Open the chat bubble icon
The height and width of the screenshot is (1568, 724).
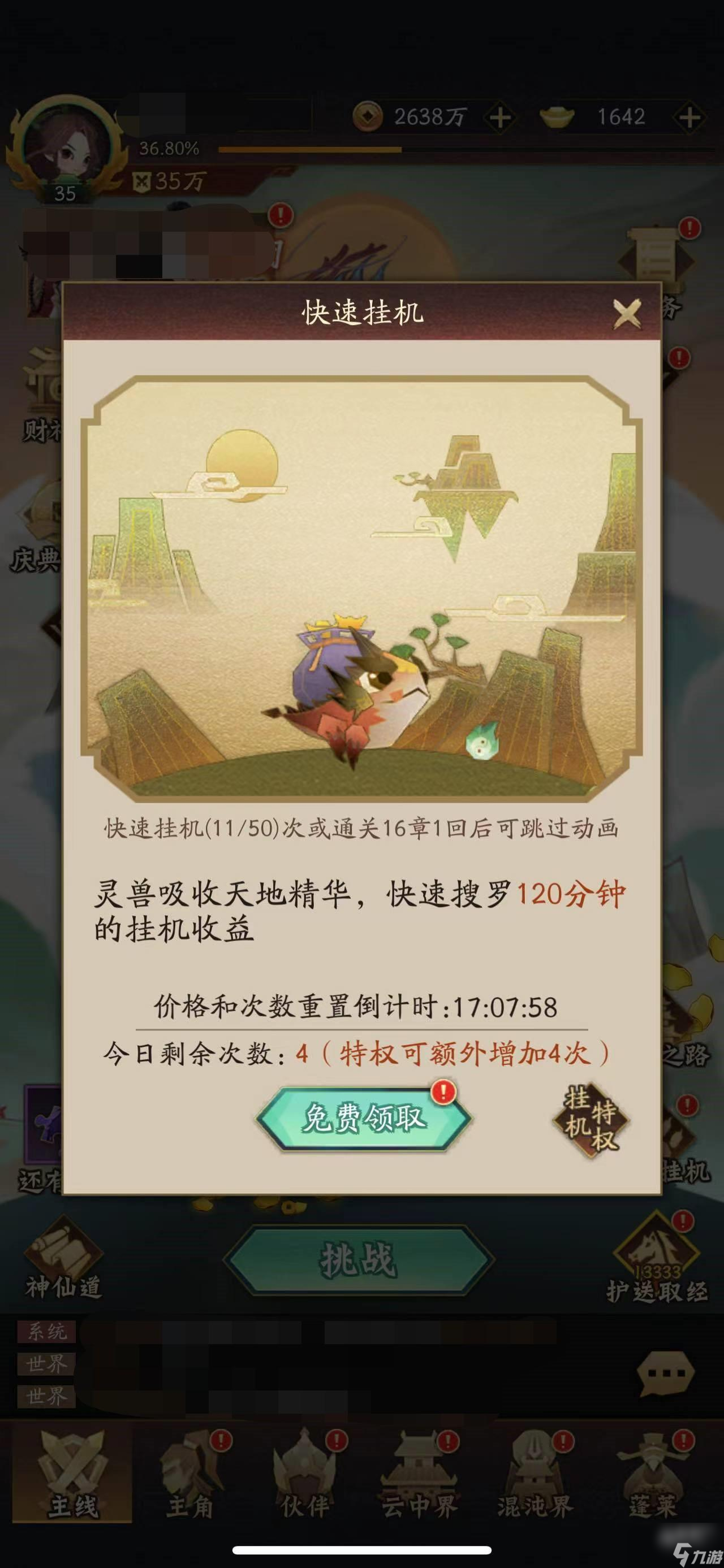(665, 1373)
